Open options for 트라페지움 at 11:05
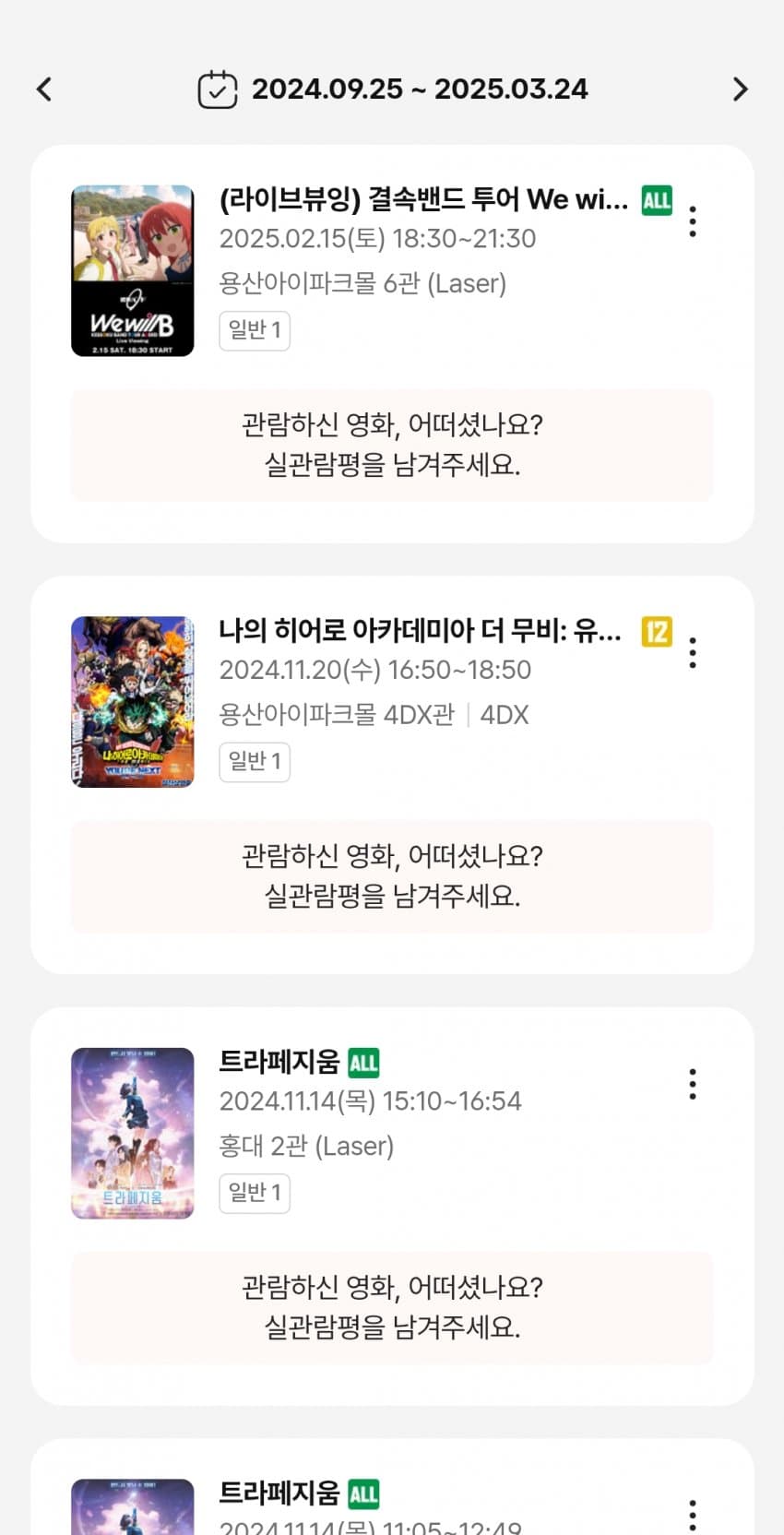 click(x=693, y=1515)
